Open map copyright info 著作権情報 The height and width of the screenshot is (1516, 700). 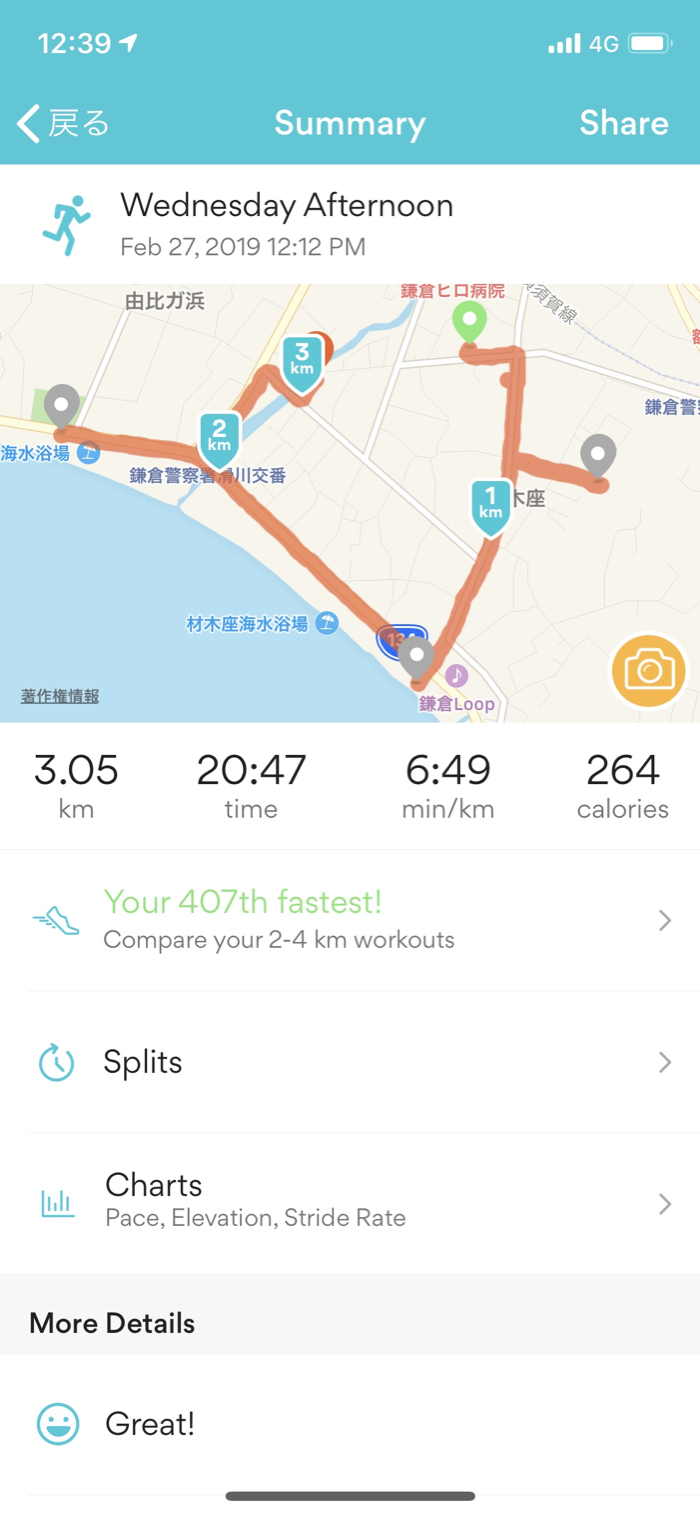point(60,696)
